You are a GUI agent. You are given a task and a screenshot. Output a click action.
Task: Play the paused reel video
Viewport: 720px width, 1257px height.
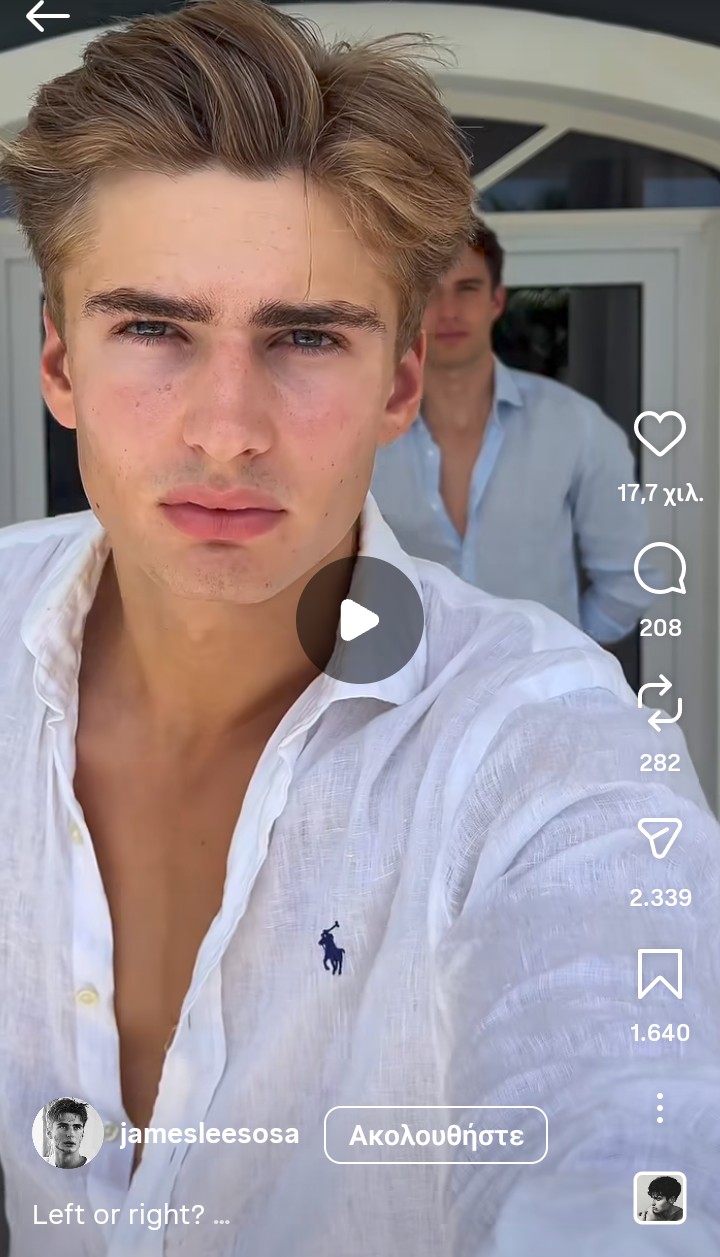point(360,620)
